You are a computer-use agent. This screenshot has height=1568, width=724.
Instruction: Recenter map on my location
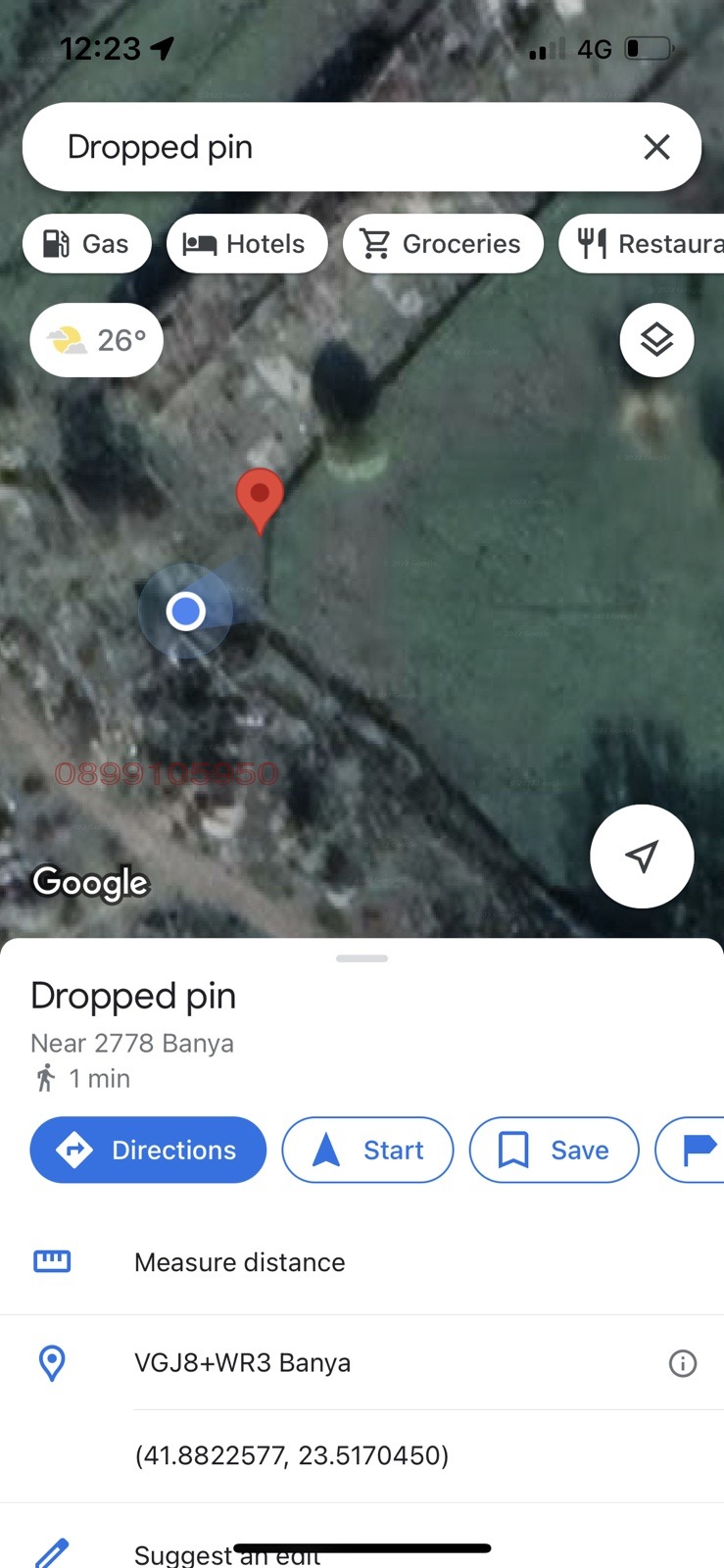642,857
